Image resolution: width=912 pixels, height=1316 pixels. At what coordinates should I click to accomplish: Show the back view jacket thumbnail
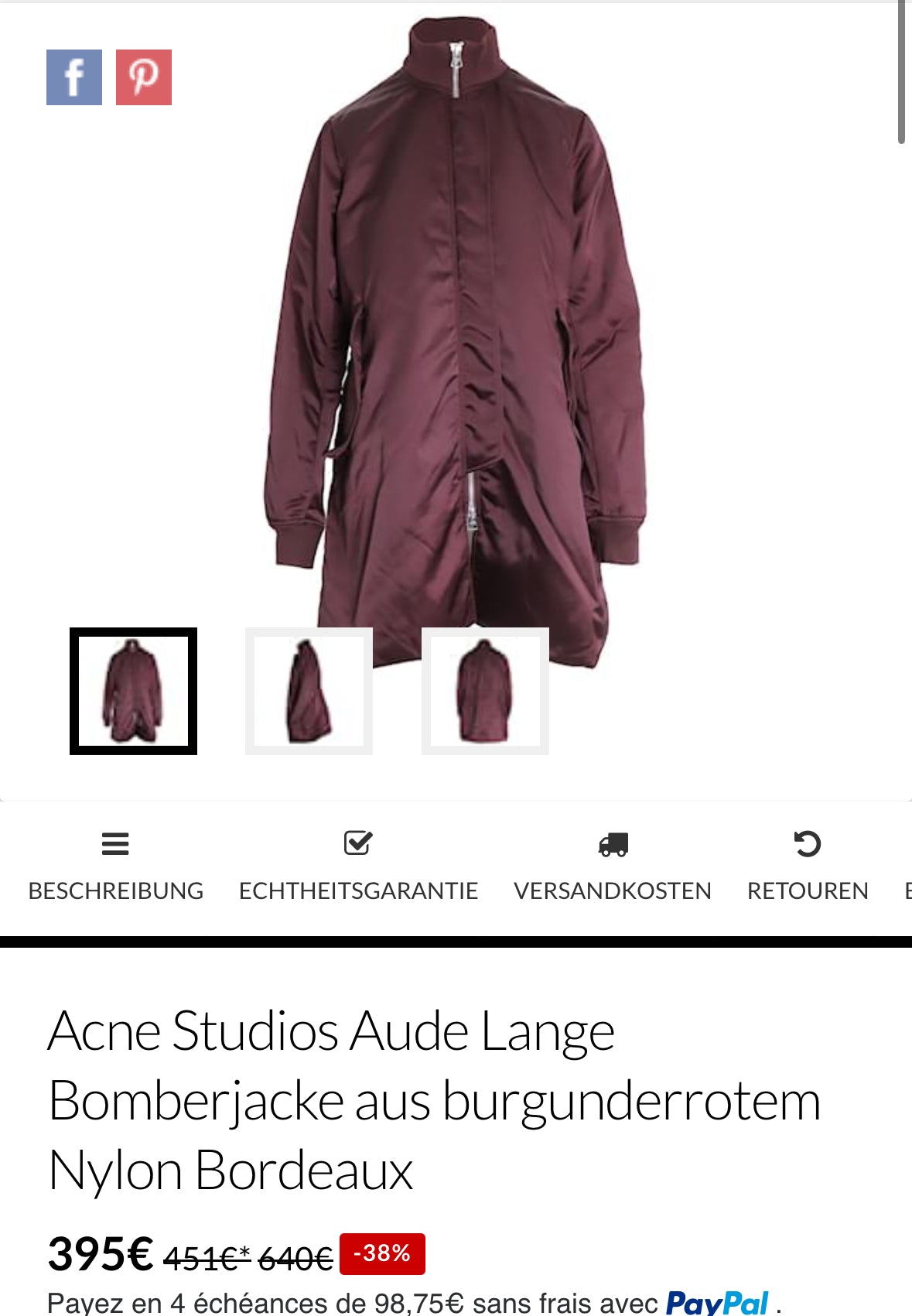click(x=485, y=691)
